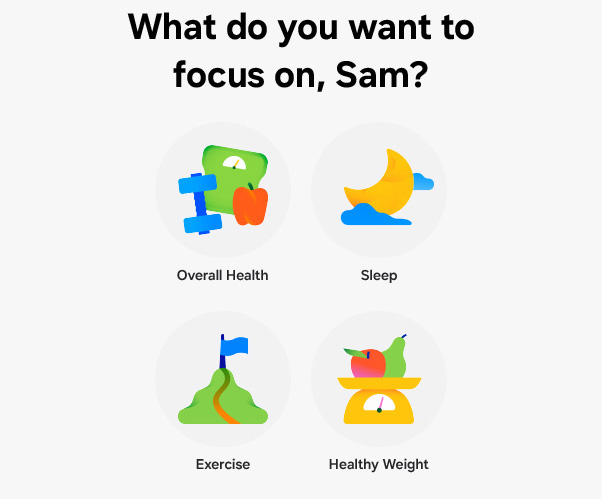Tap the Healthy Weight option
The image size is (602, 499).
click(x=378, y=380)
